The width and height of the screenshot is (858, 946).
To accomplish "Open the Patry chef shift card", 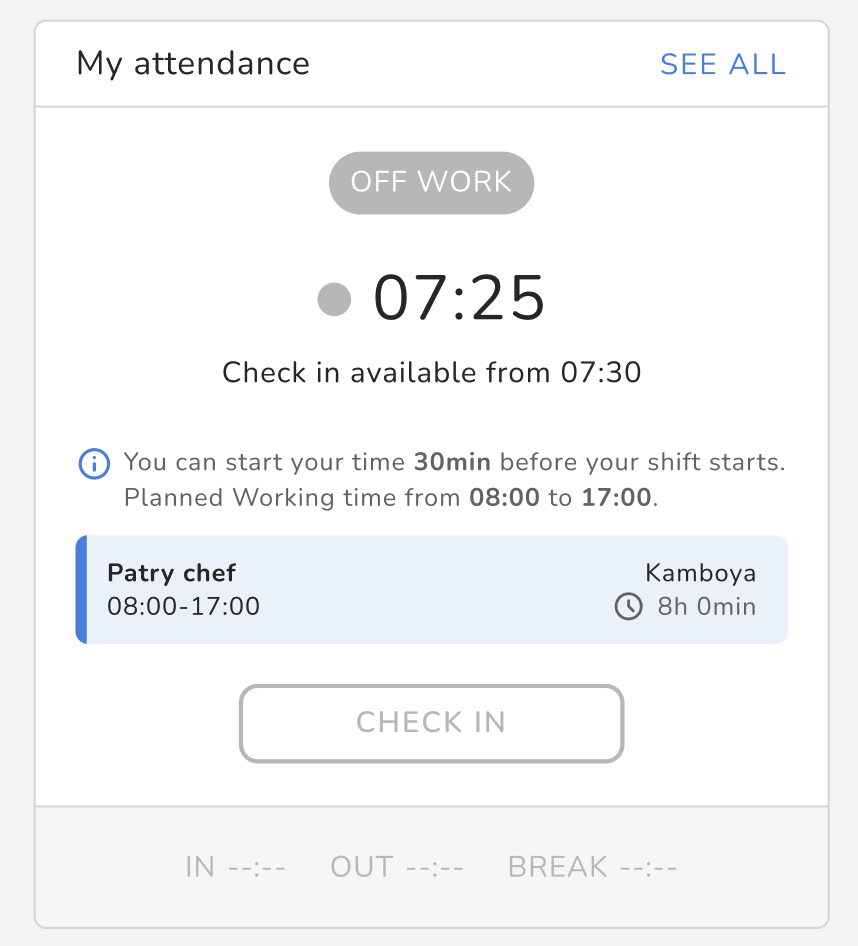I will tap(431, 589).
